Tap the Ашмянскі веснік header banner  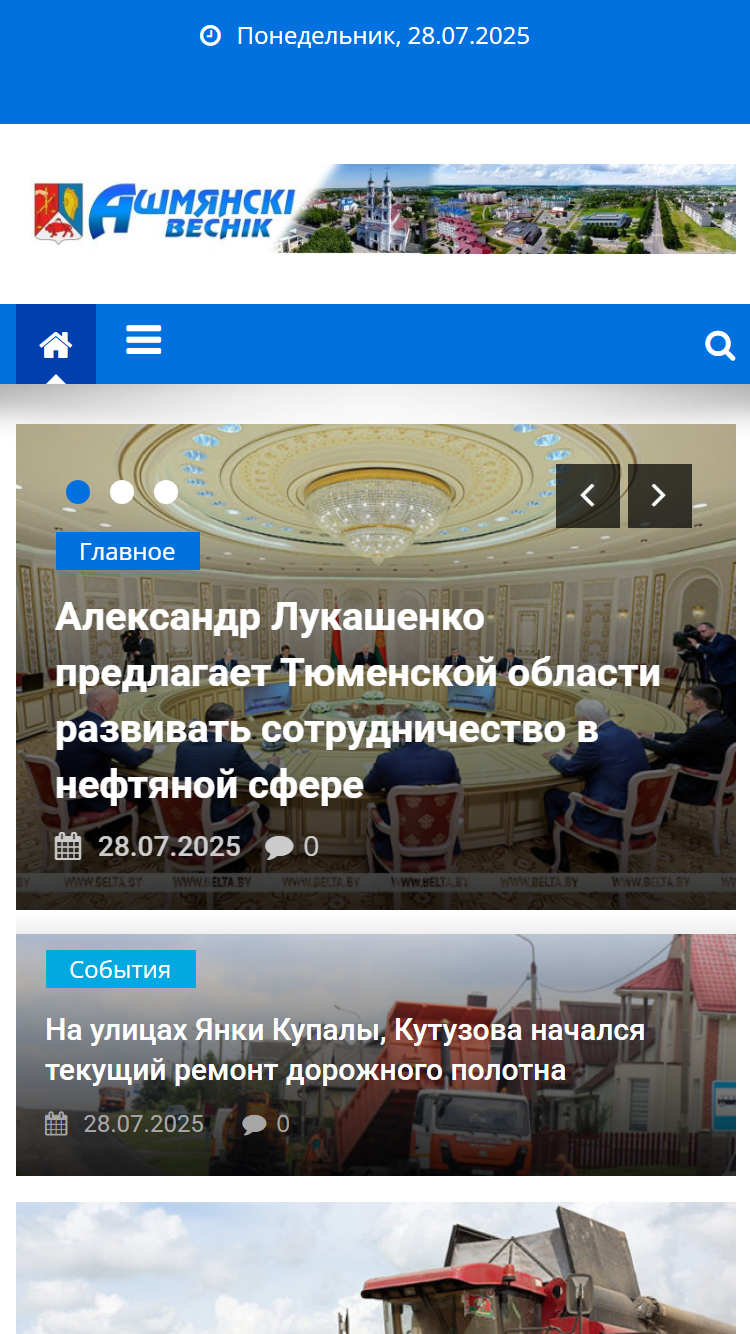click(x=385, y=209)
